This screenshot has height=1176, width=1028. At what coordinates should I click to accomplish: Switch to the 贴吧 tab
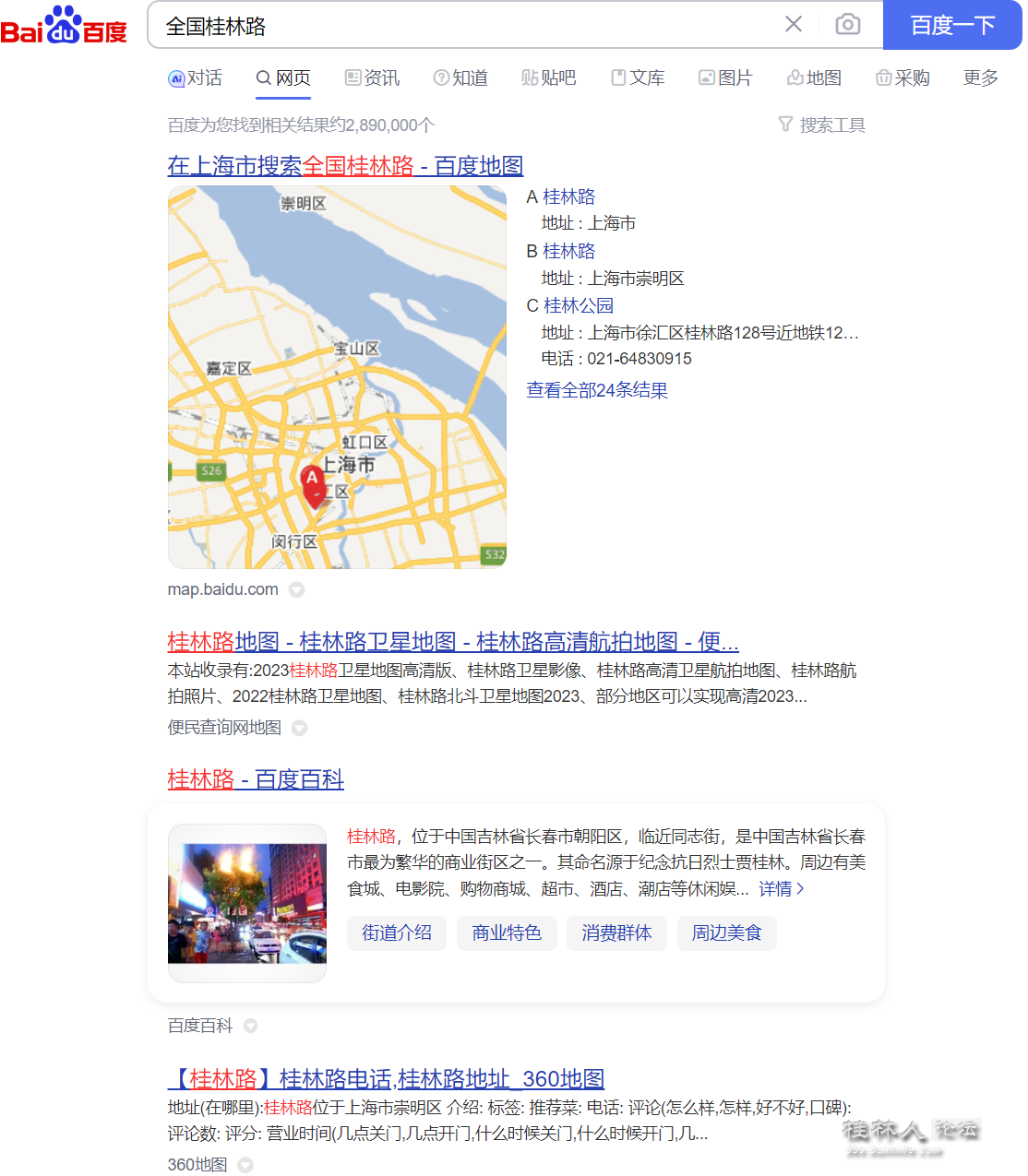coord(549,78)
